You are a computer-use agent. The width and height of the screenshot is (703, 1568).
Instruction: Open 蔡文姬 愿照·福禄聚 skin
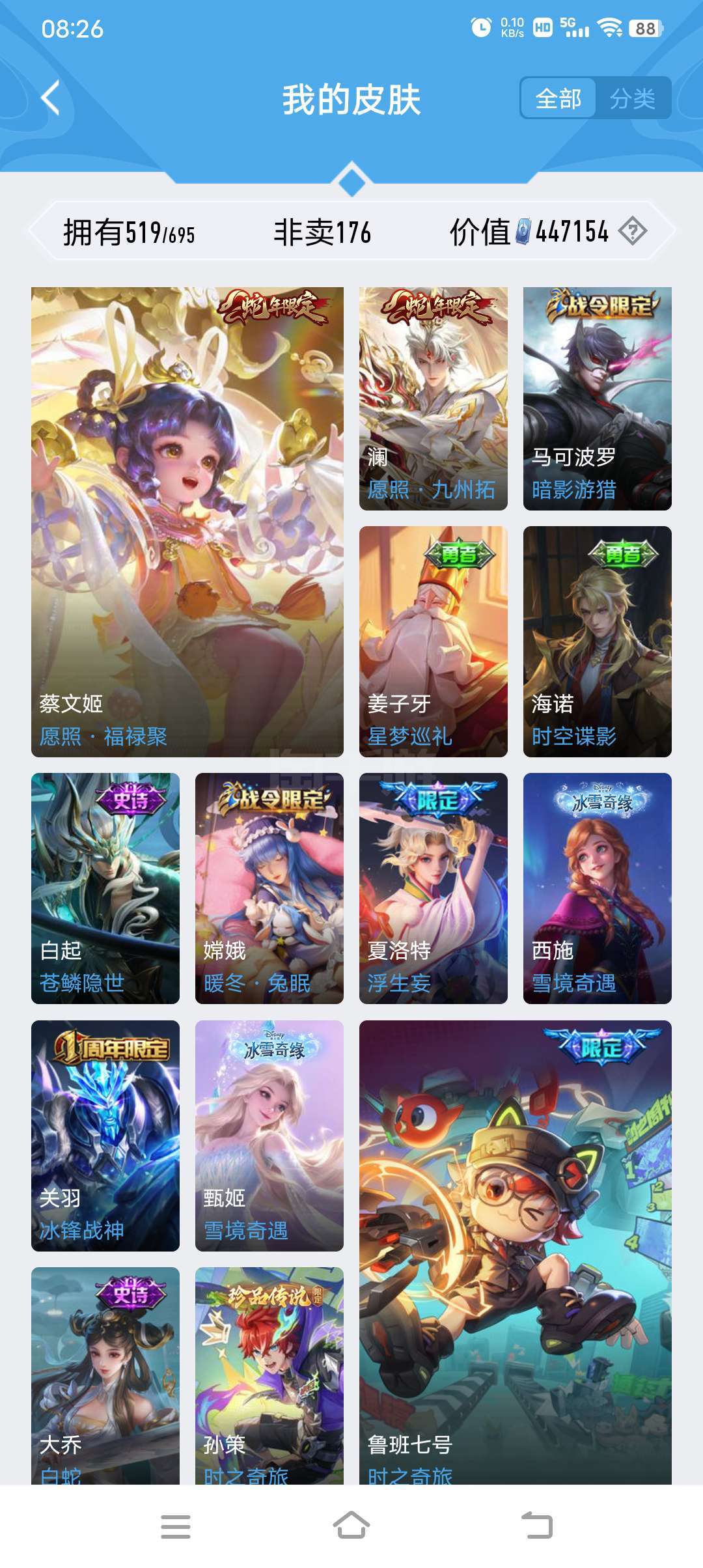coord(187,522)
